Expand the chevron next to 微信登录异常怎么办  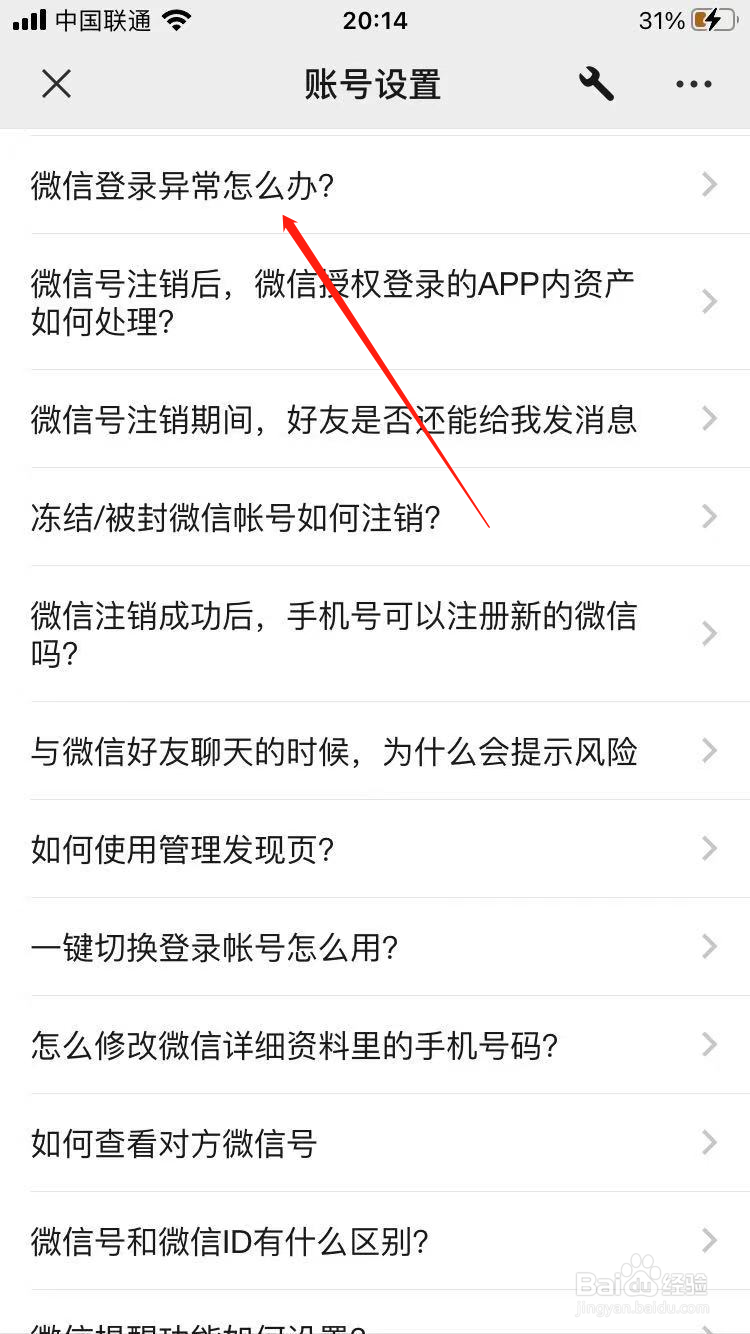point(710,185)
